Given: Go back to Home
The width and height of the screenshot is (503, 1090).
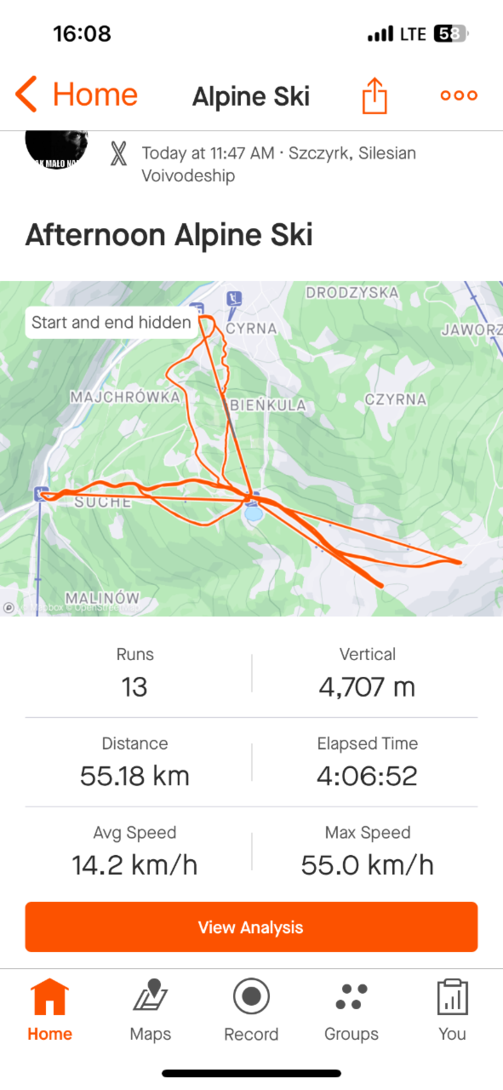Looking at the screenshot, I should pos(76,95).
